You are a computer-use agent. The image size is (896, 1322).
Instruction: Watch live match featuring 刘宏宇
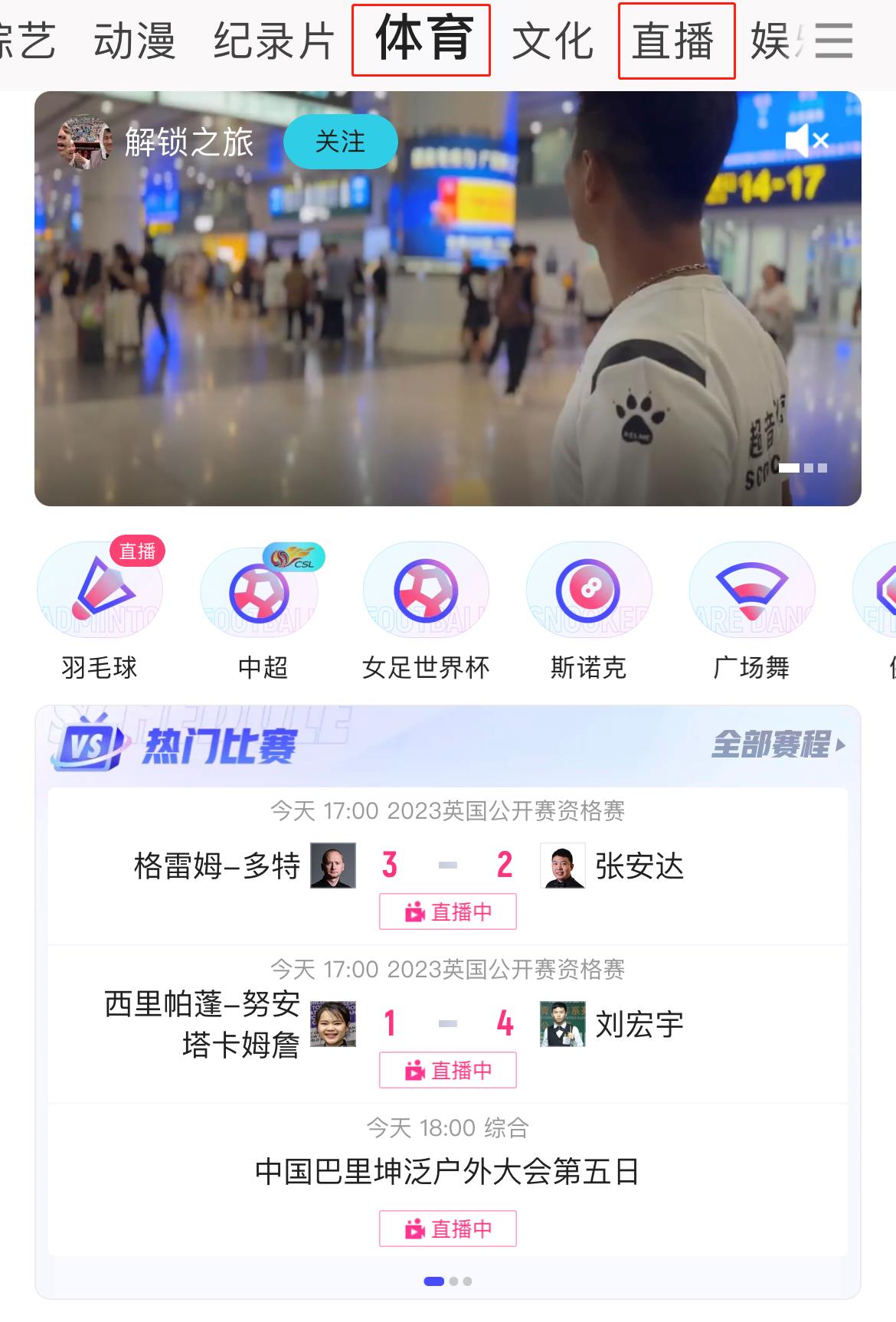tap(448, 1070)
